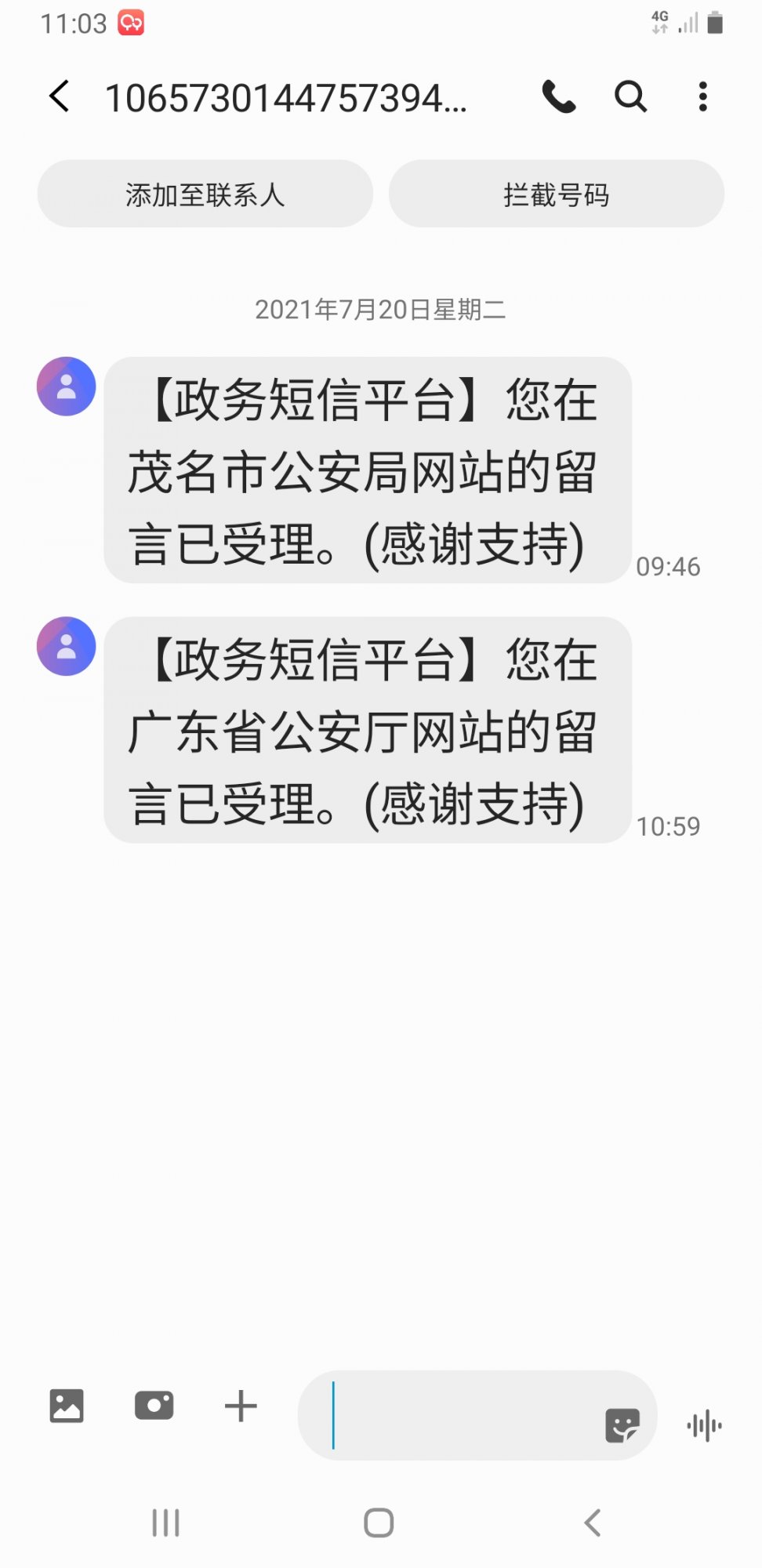Open the gallery image picker

(67, 1406)
